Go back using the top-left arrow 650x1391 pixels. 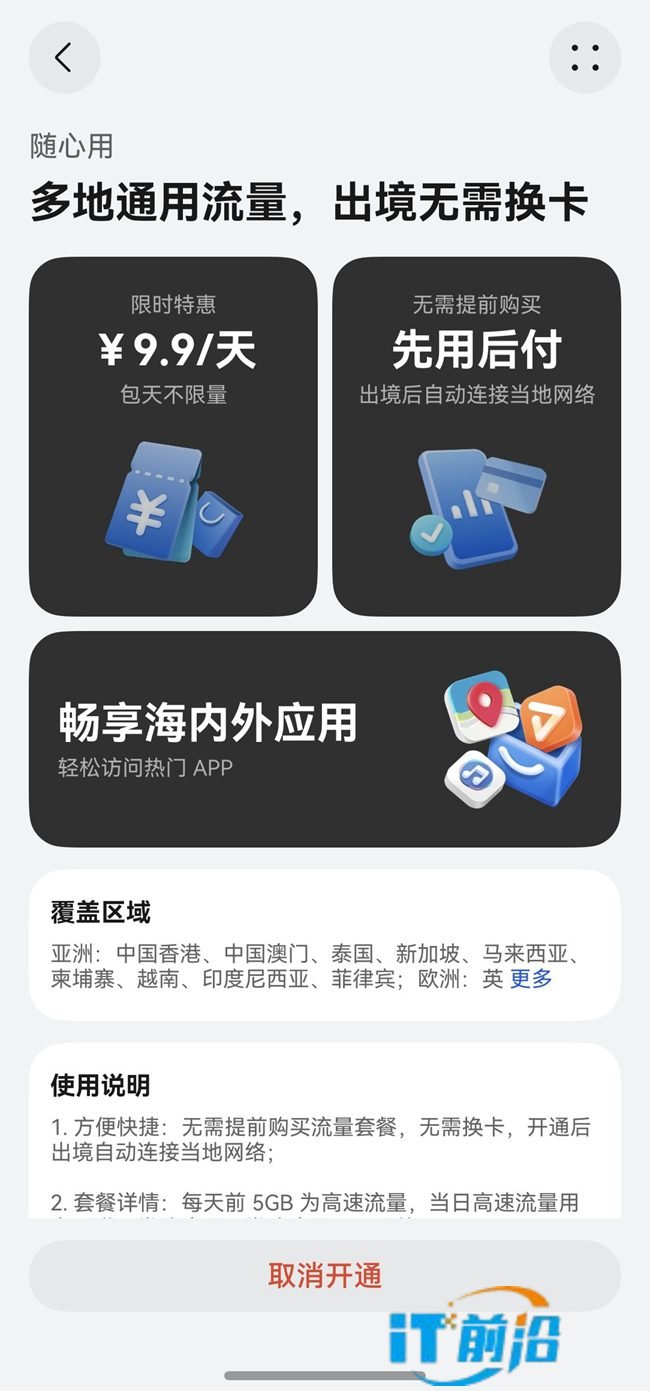pyautogui.click(x=64, y=58)
